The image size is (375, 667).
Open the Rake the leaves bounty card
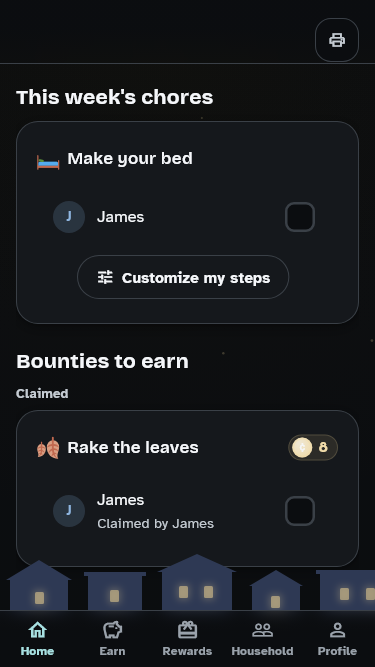click(x=187, y=488)
